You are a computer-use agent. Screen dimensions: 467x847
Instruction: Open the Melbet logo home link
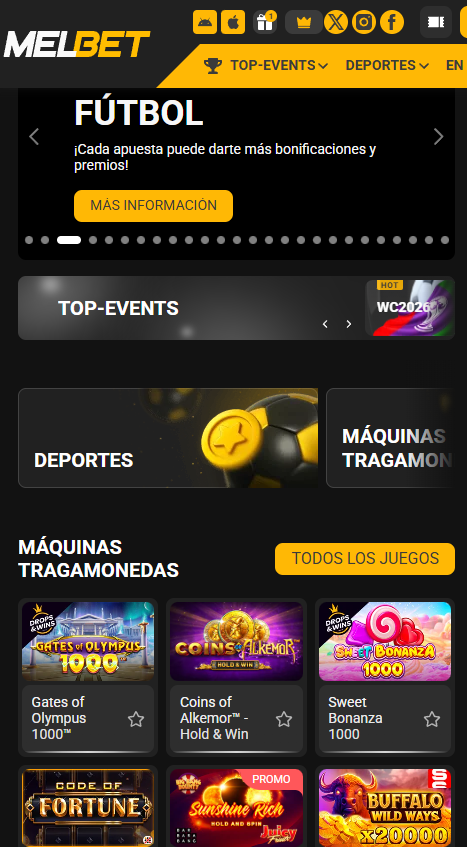[x=77, y=44]
